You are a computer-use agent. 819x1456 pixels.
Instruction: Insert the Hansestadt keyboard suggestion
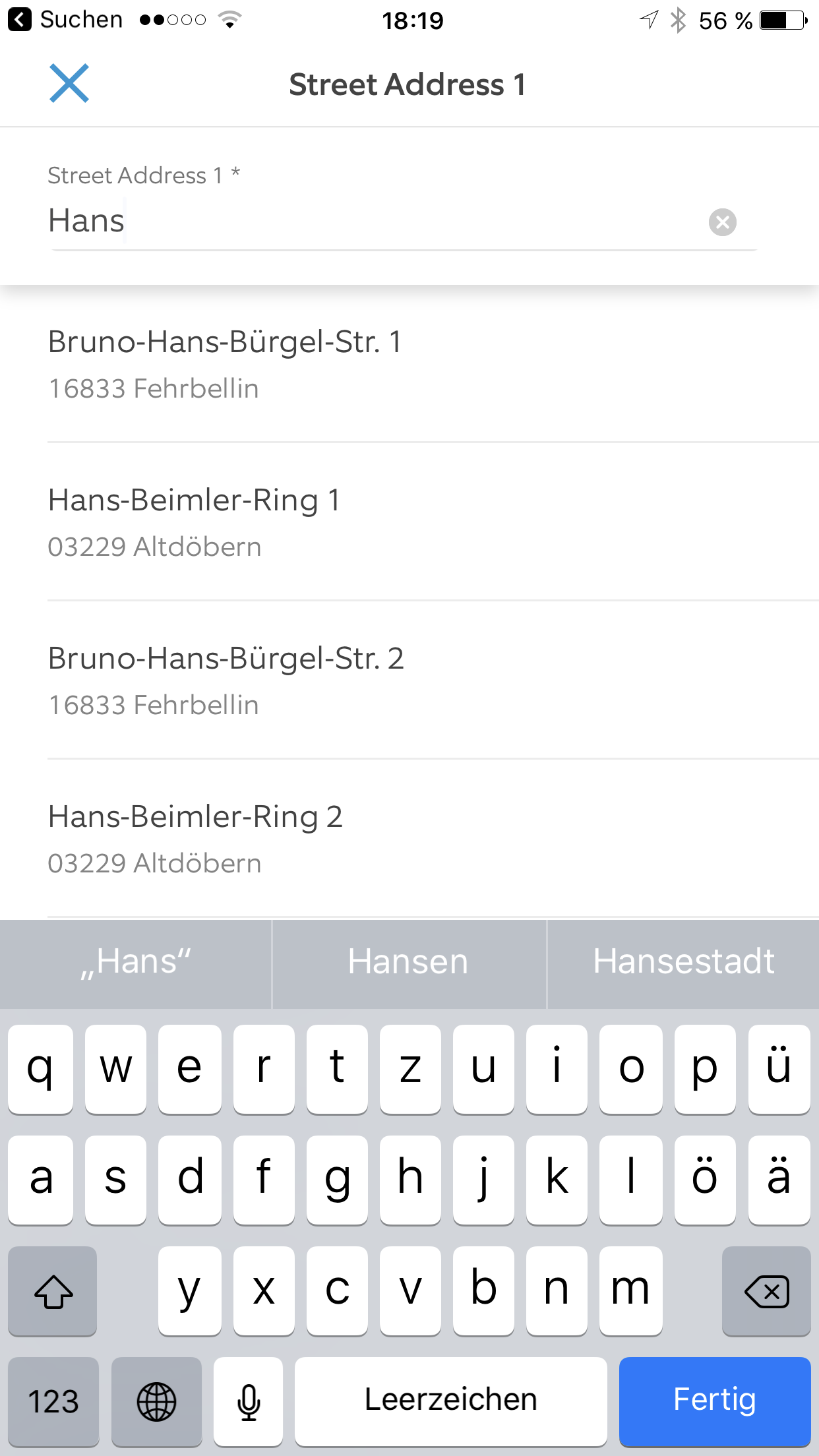(683, 962)
